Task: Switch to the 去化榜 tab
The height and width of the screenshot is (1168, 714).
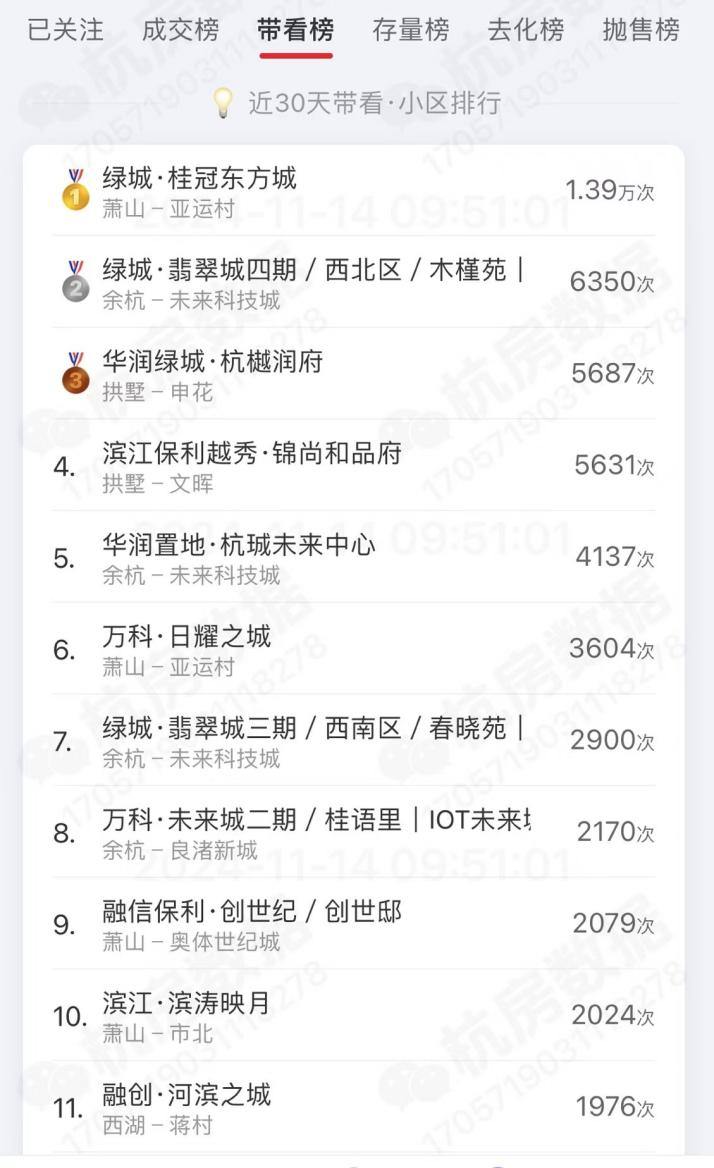Action: click(x=526, y=30)
